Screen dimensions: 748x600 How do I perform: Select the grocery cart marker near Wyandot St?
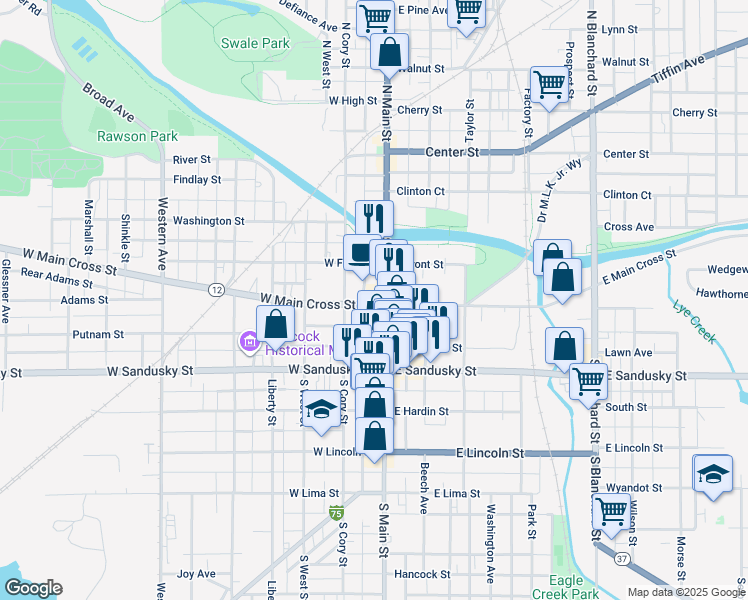click(x=611, y=511)
